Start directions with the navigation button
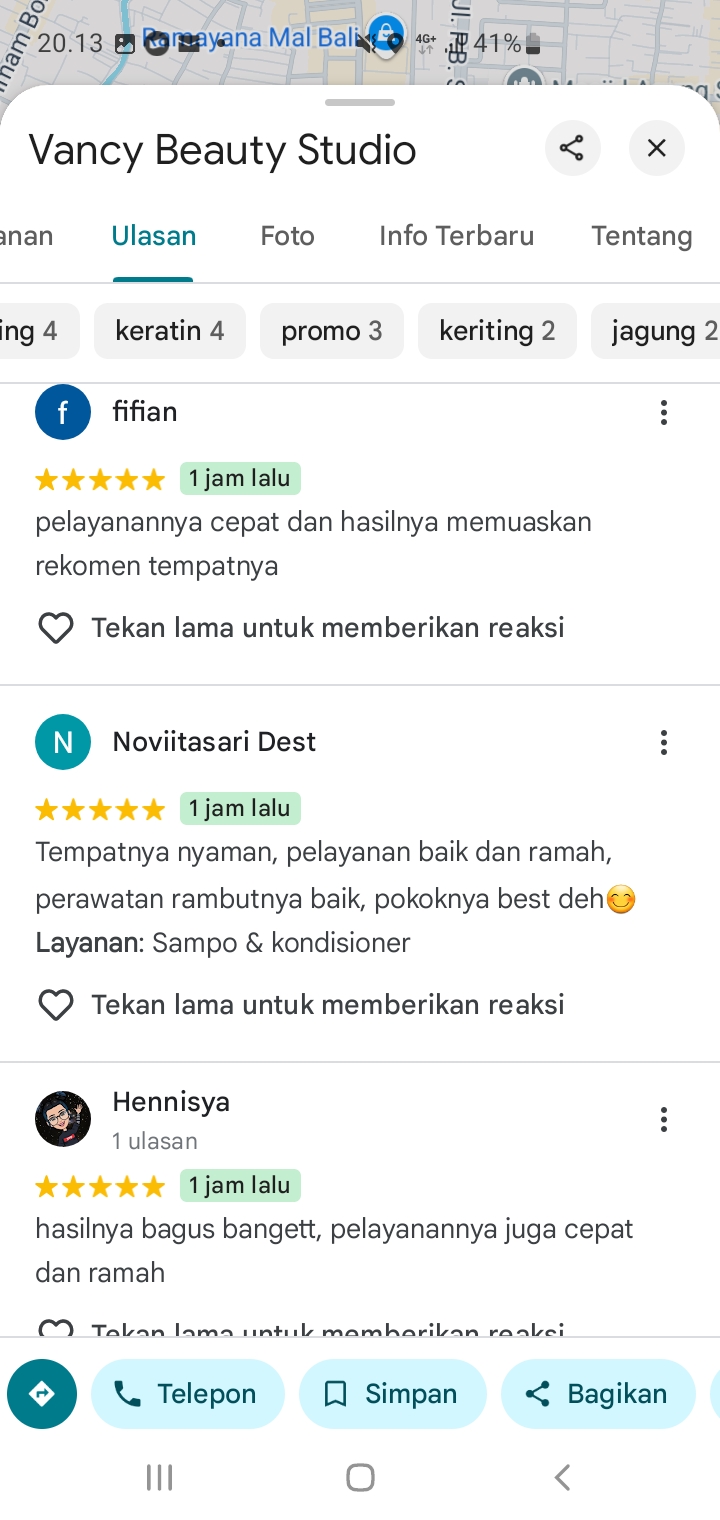Viewport: 720px width, 1520px height. click(42, 1394)
